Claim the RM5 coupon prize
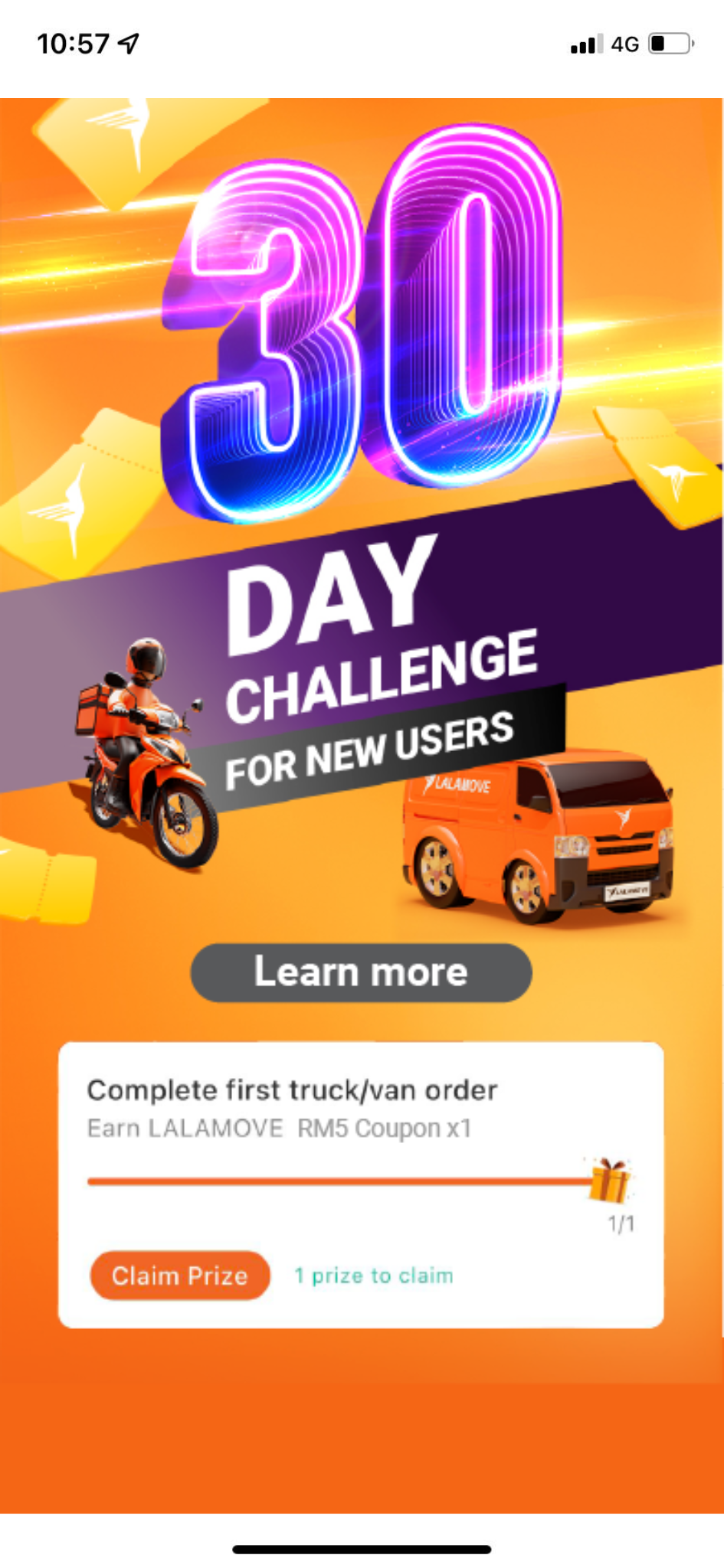This screenshot has height=1568, width=724. click(x=180, y=1276)
